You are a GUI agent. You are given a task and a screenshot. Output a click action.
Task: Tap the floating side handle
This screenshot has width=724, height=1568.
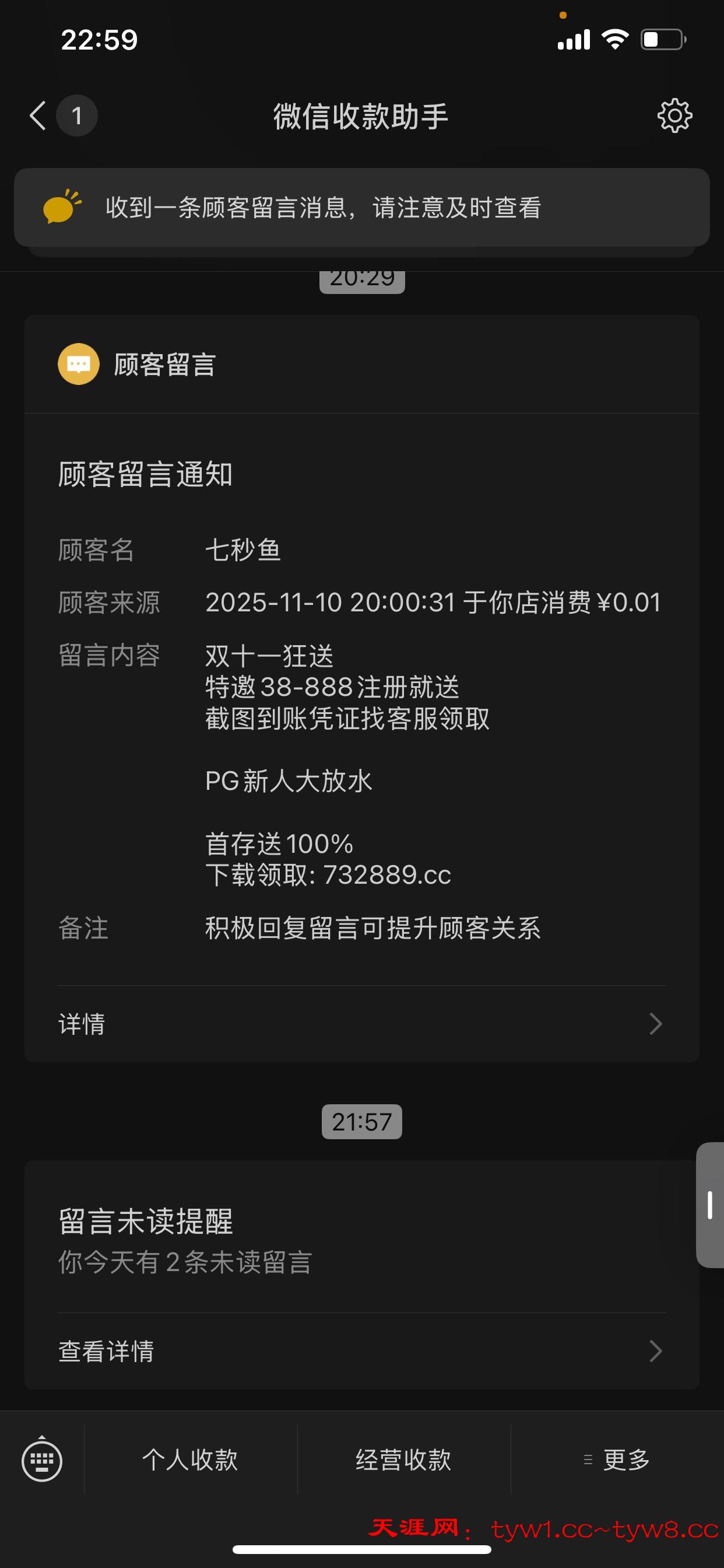pyautogui.click(x=709, y=1205)
